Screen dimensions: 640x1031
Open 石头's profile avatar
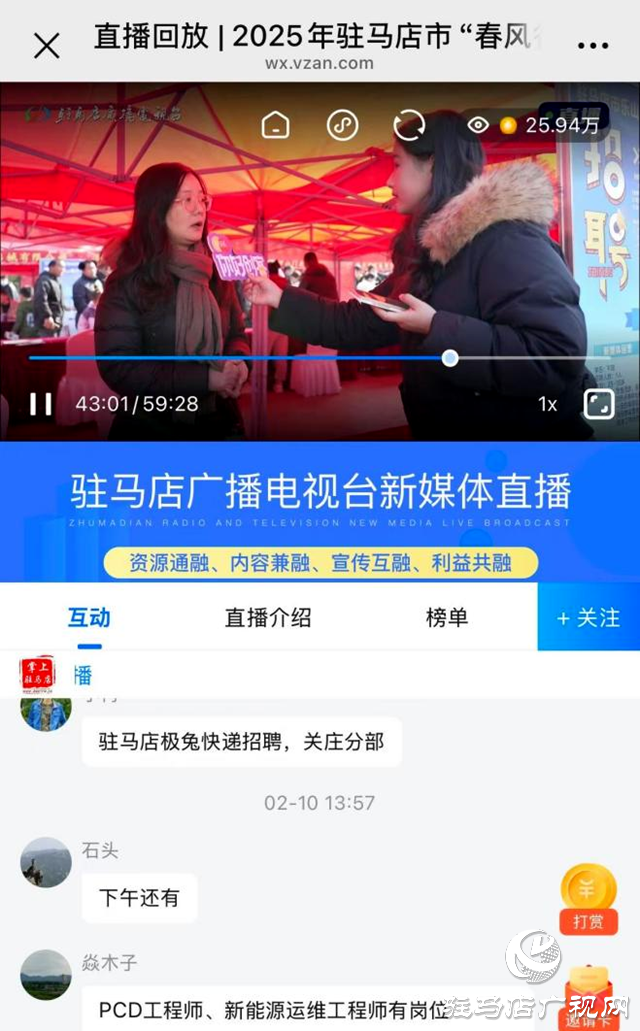coord(46,862)
